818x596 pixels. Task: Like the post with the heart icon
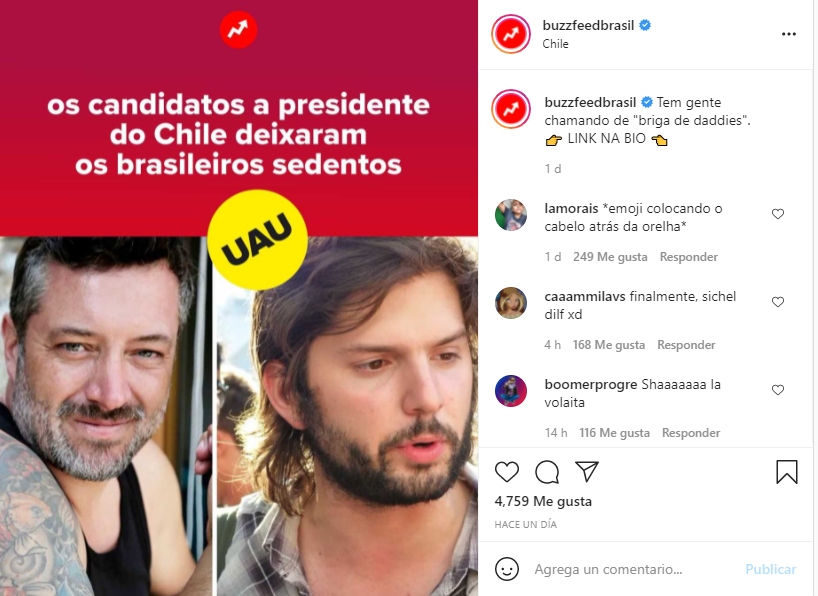tap(507, 472)
